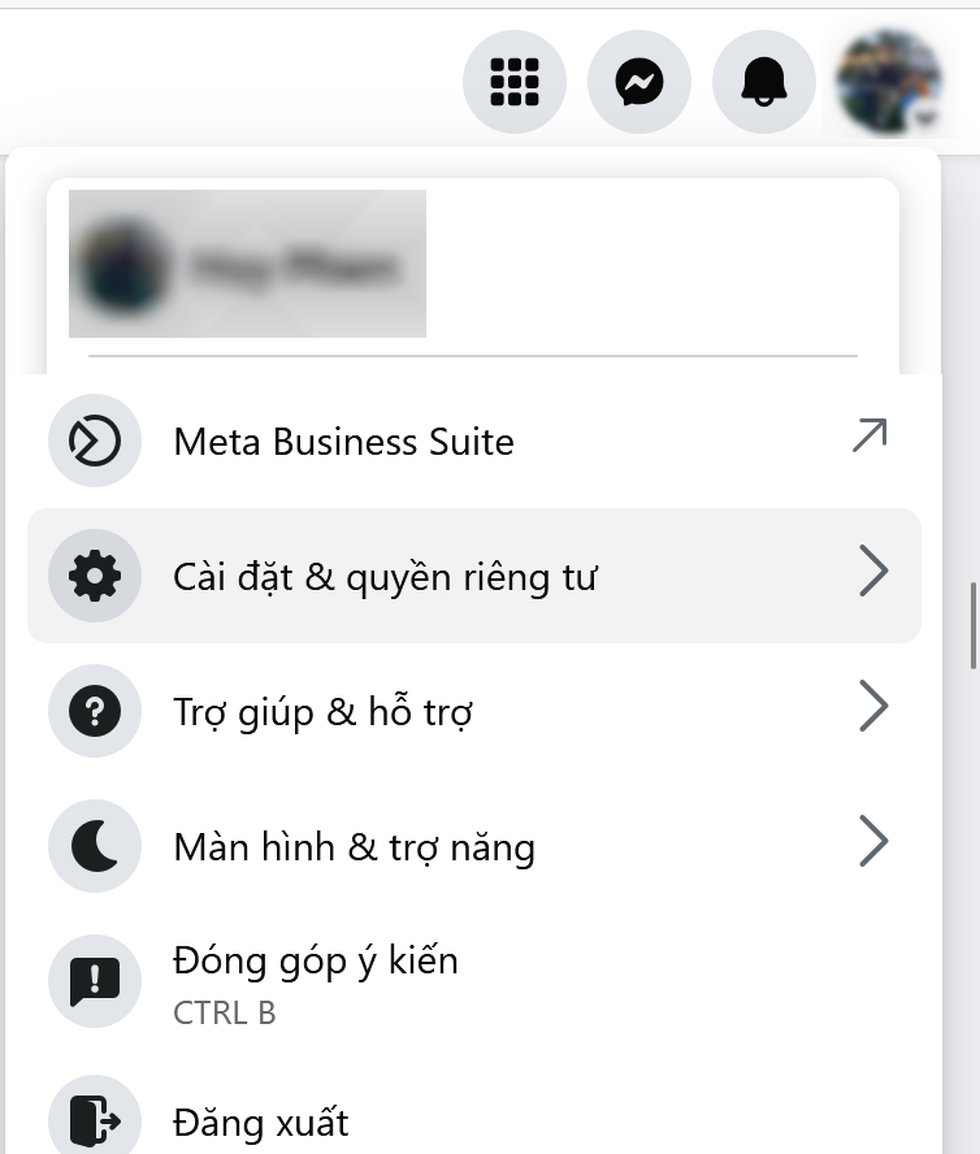
Task: Tap the account profile picture
Action: (x=889, y=82)
